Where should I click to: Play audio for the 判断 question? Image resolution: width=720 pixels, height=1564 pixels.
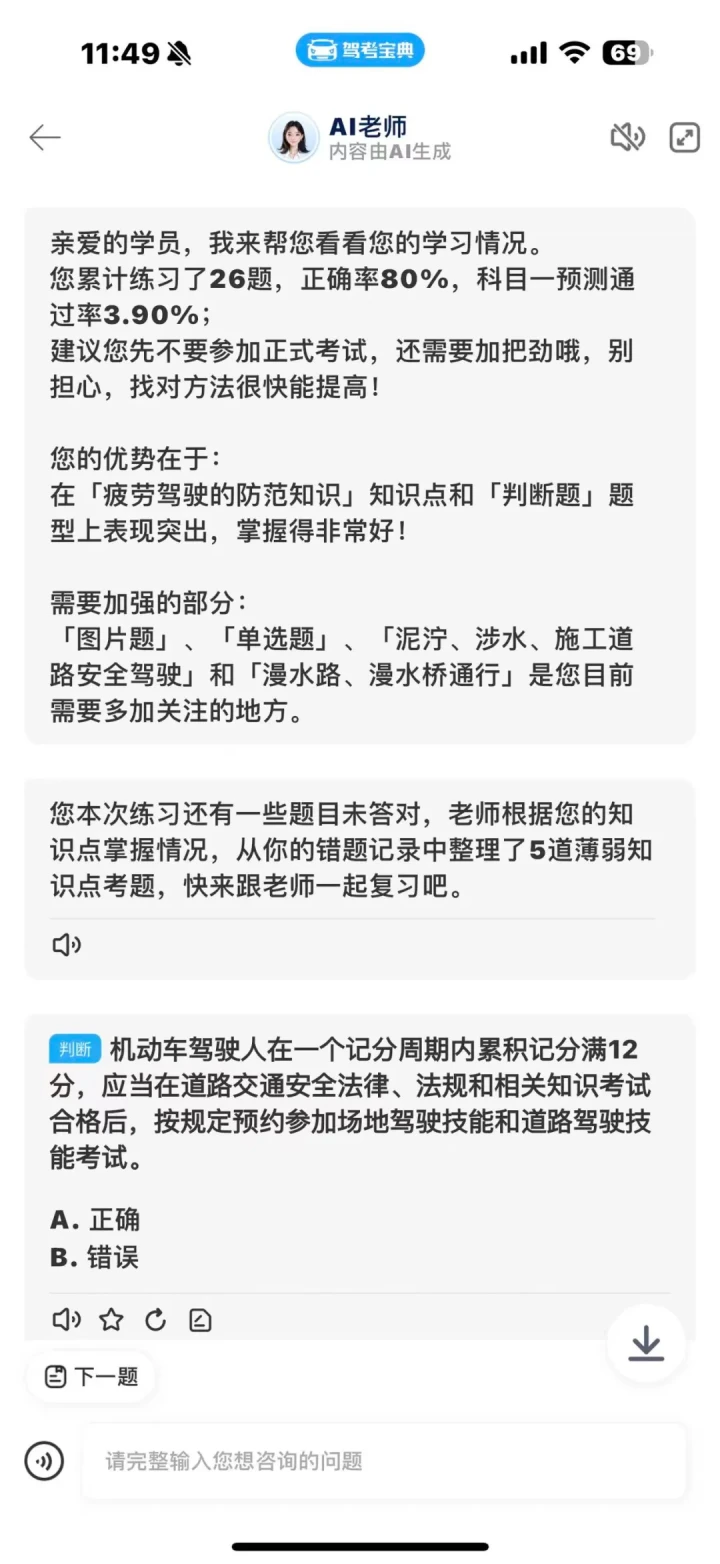point(66,1320)
